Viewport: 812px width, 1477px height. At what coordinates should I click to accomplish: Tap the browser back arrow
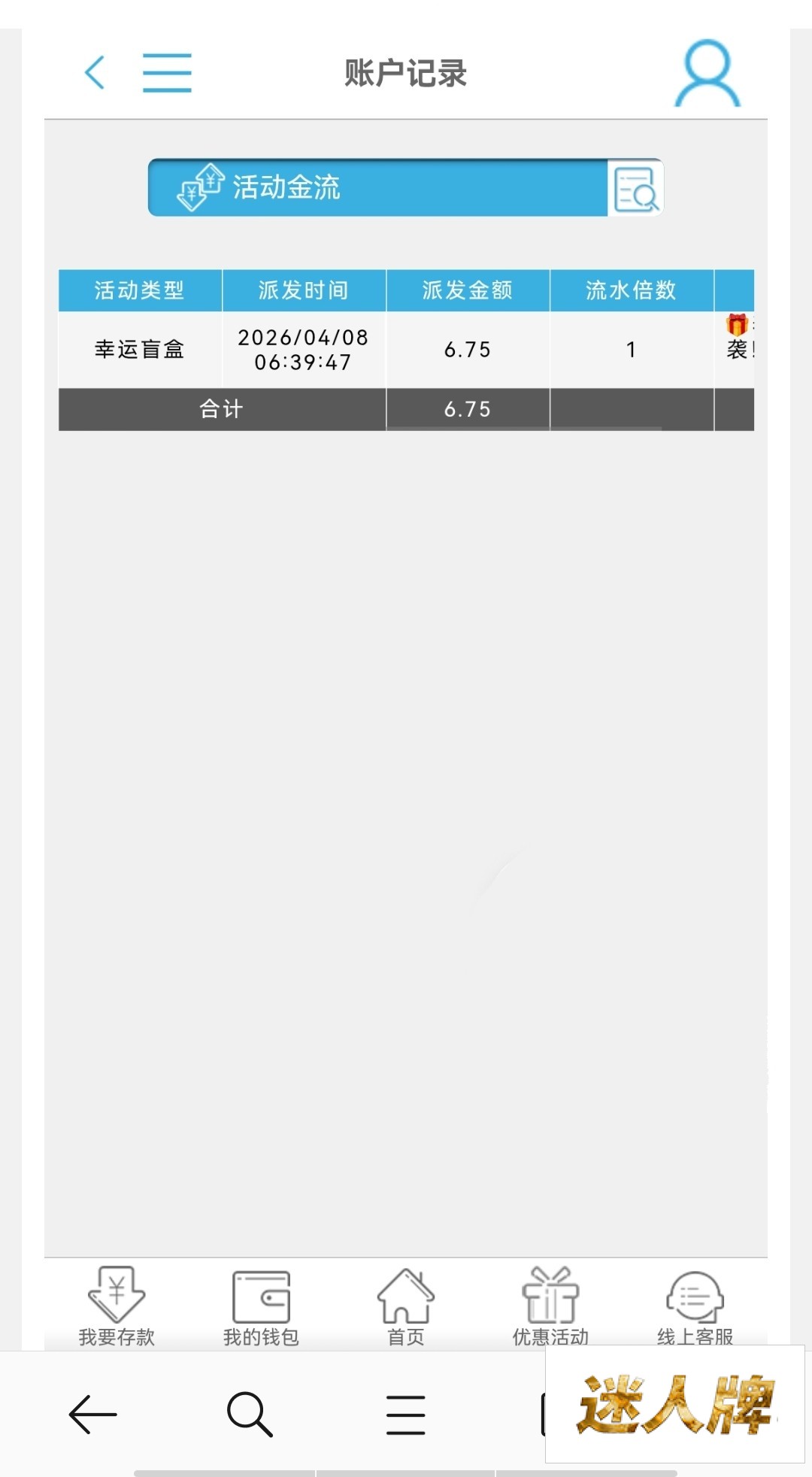(92, 1414)
